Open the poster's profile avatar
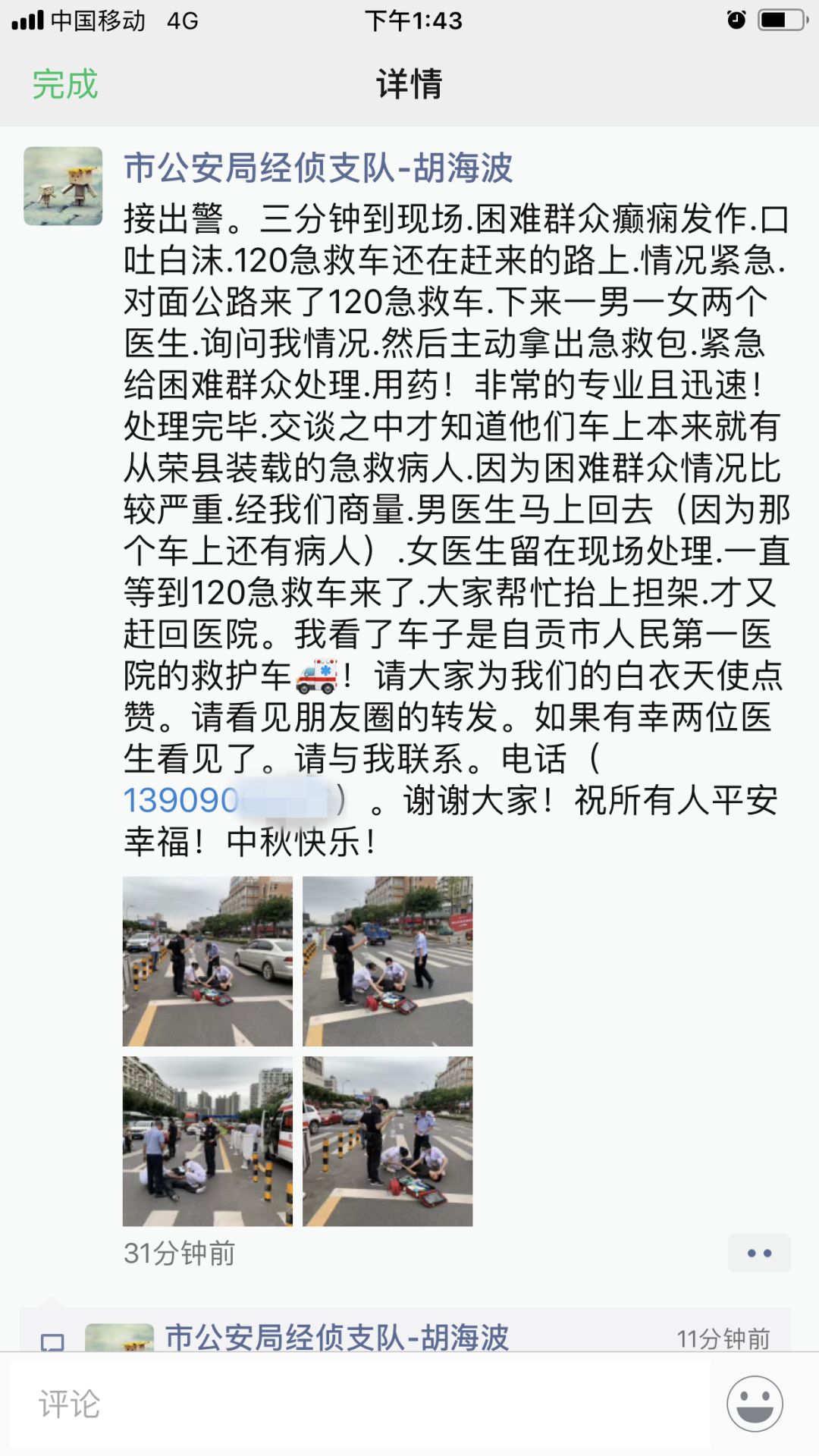The height and width of the screenshot is (1456, 819). pyautogui.click(x=63, y=186)
